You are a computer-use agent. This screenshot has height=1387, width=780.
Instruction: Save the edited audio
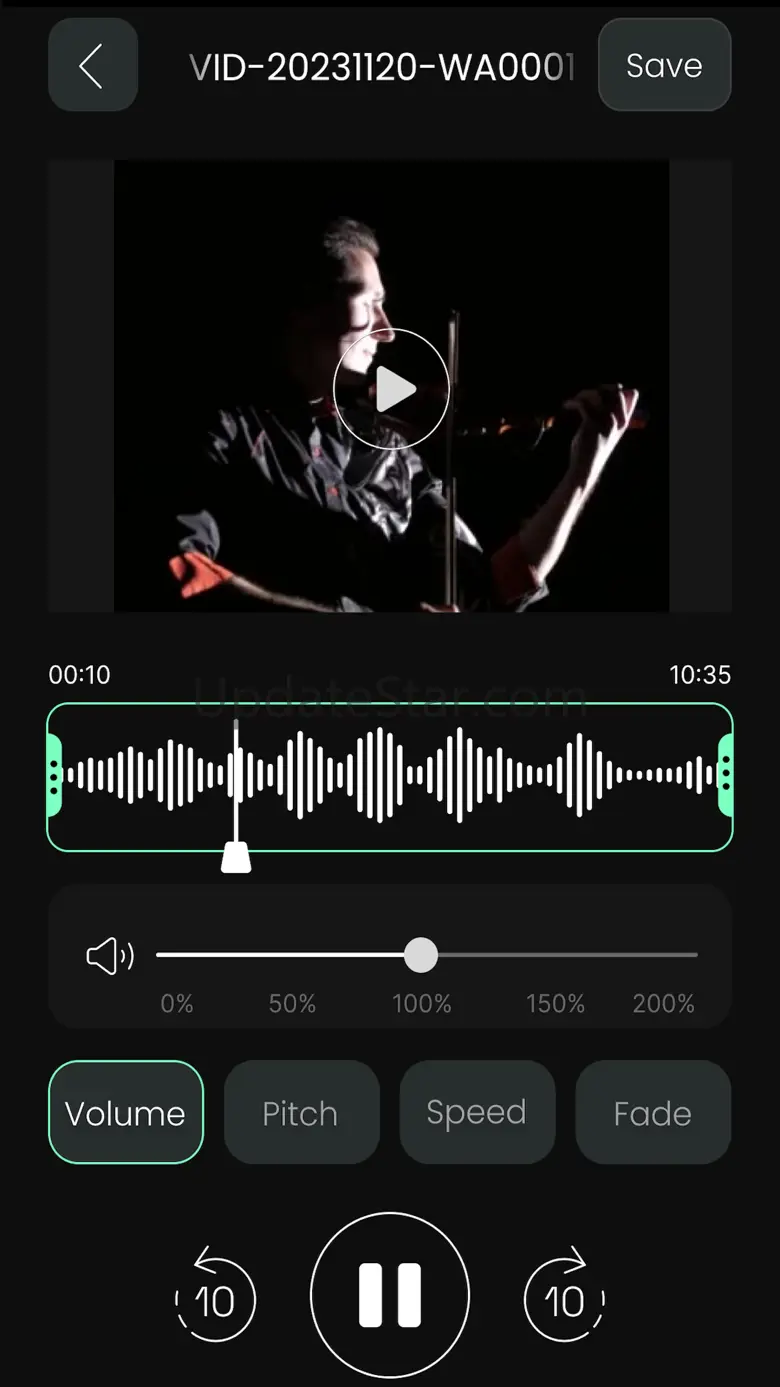click(x=664, y=65)
